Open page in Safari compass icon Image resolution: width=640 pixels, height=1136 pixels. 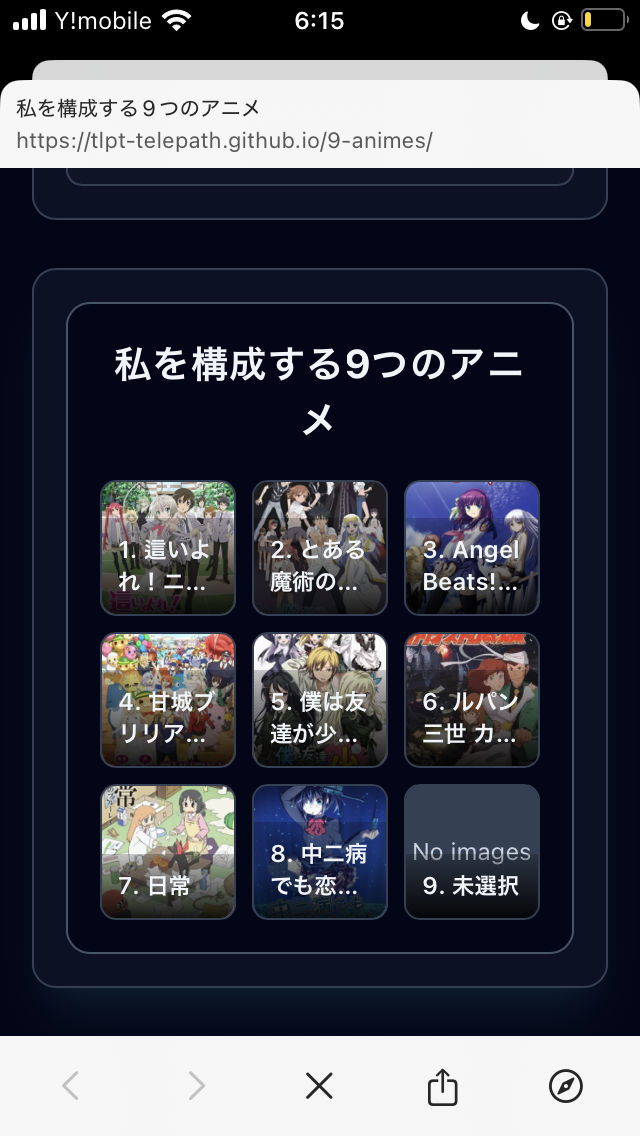565,1085
